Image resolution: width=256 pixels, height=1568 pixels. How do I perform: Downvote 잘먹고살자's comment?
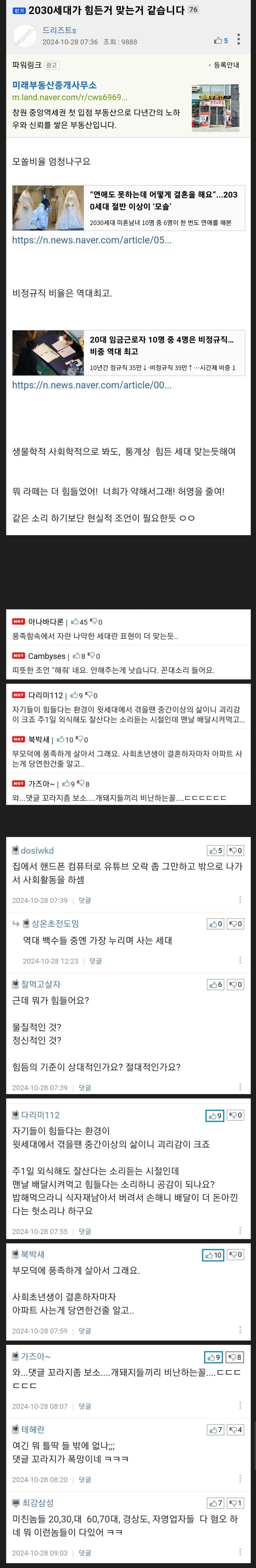click(x=235, y=984)
